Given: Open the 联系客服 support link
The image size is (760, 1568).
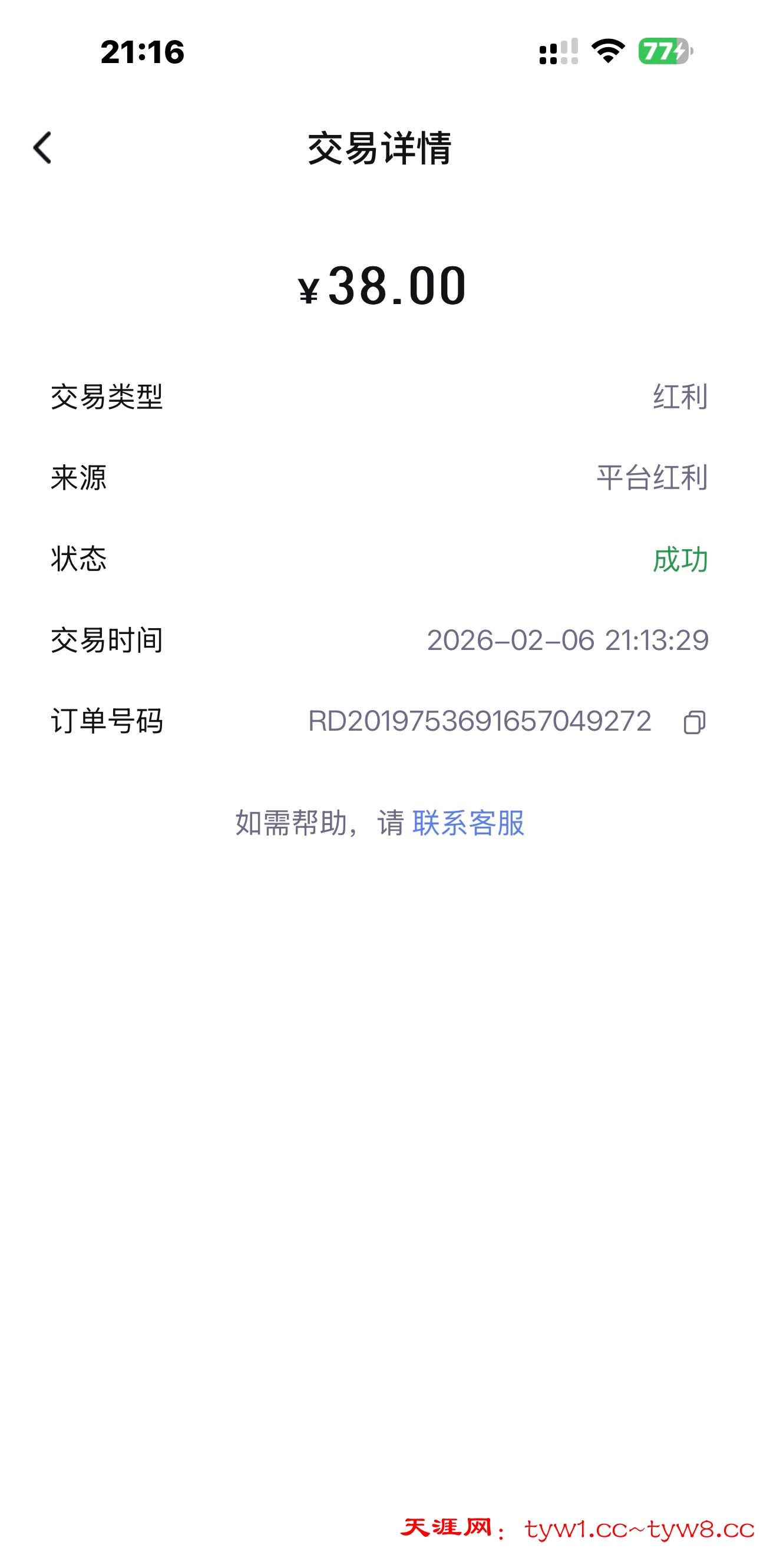Looking at the screenshot, I should [468, 824].
